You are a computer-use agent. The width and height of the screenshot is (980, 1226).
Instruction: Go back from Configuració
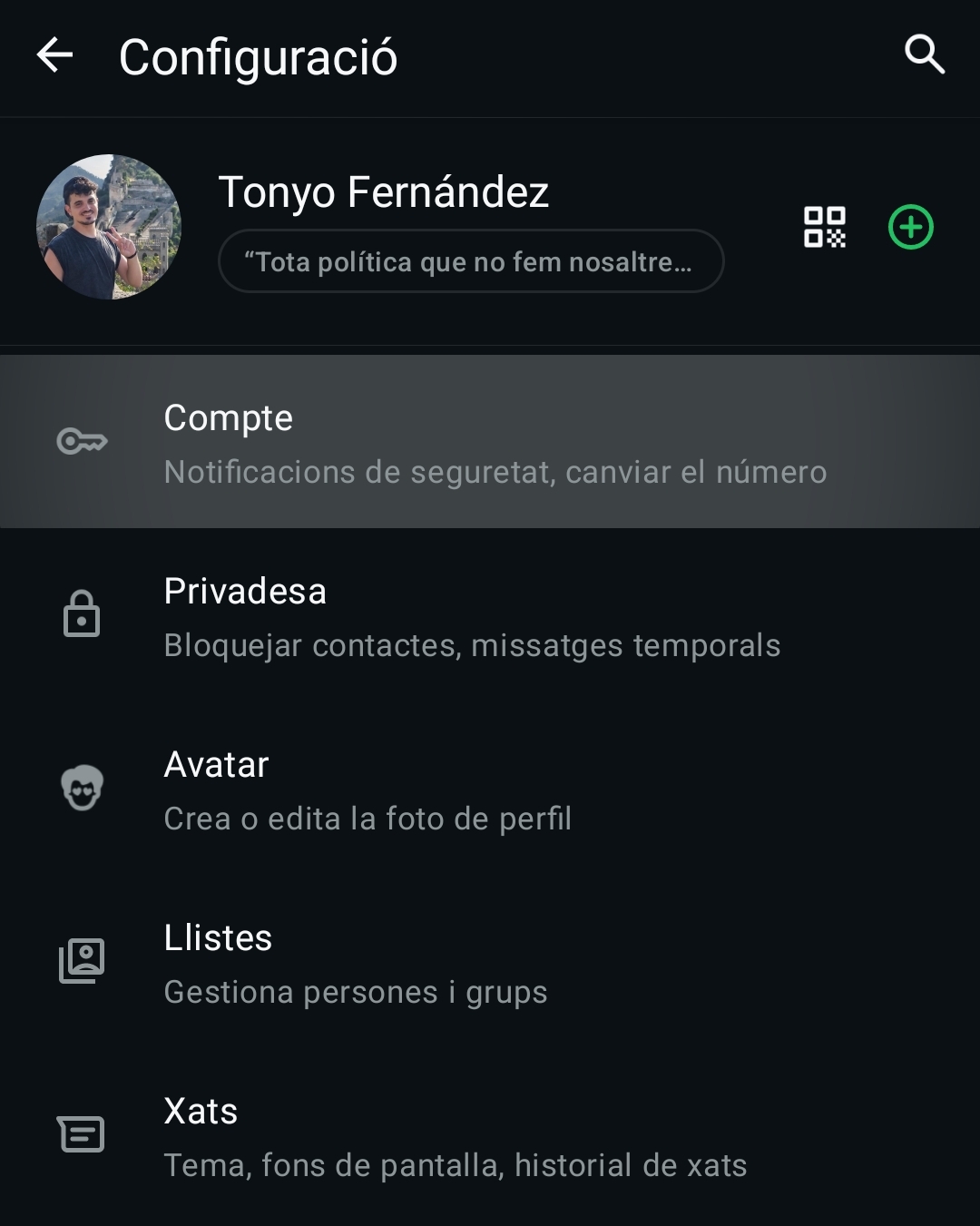54,55
